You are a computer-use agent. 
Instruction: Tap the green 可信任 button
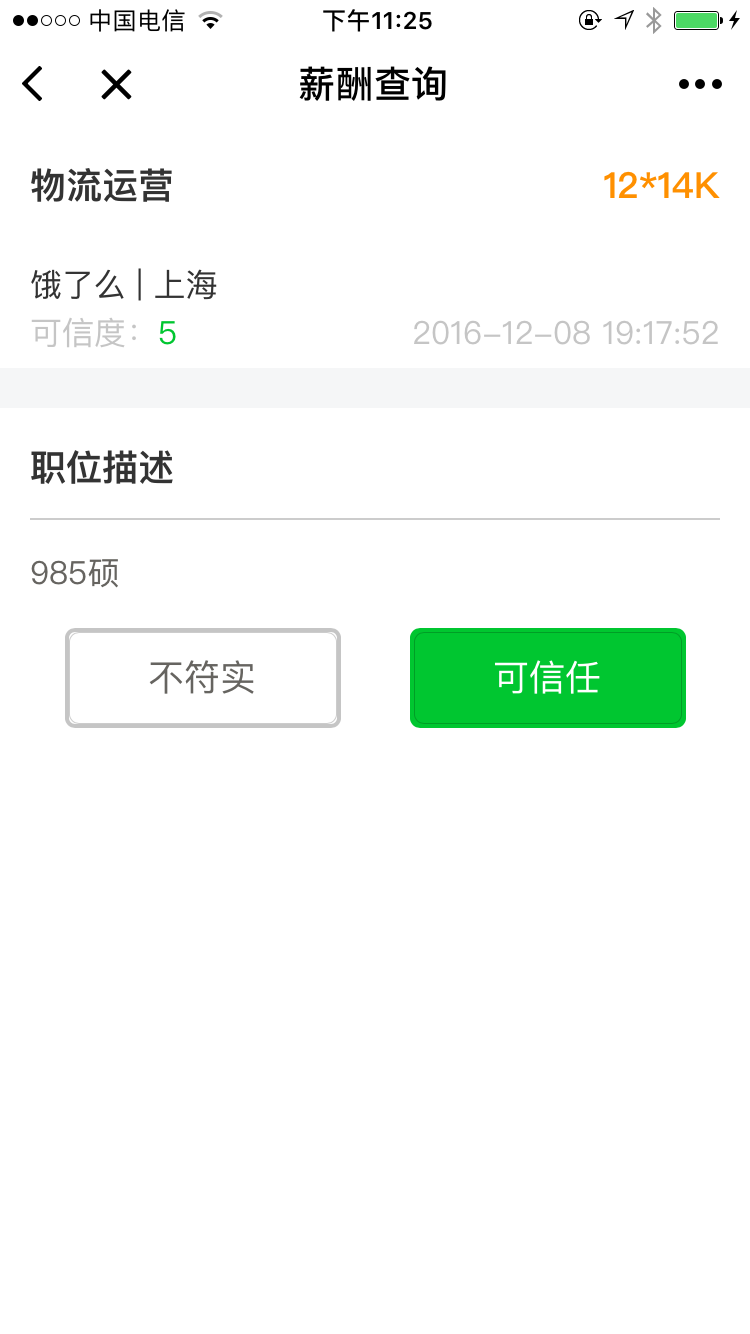pos(547,678)
